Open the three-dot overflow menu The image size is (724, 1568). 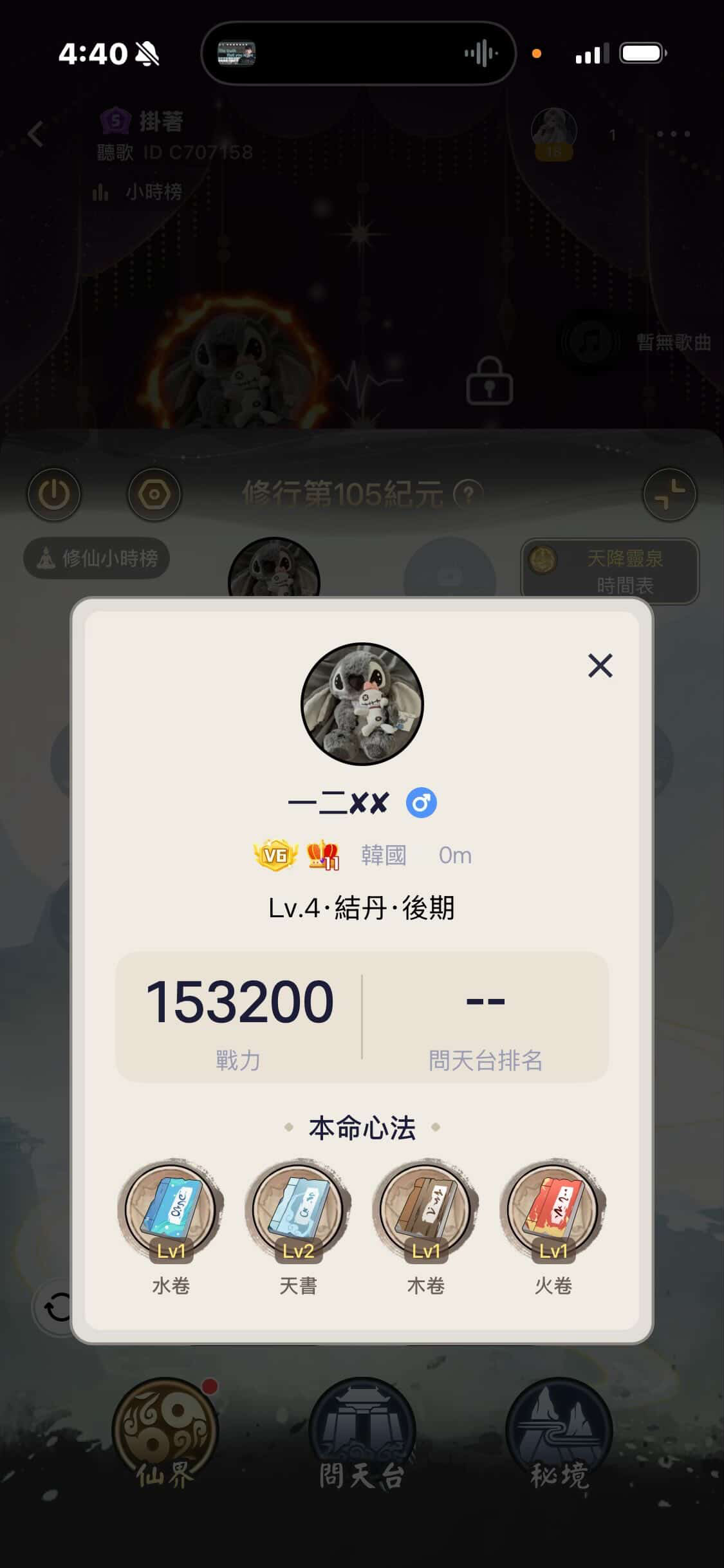[x=673, y=134]
